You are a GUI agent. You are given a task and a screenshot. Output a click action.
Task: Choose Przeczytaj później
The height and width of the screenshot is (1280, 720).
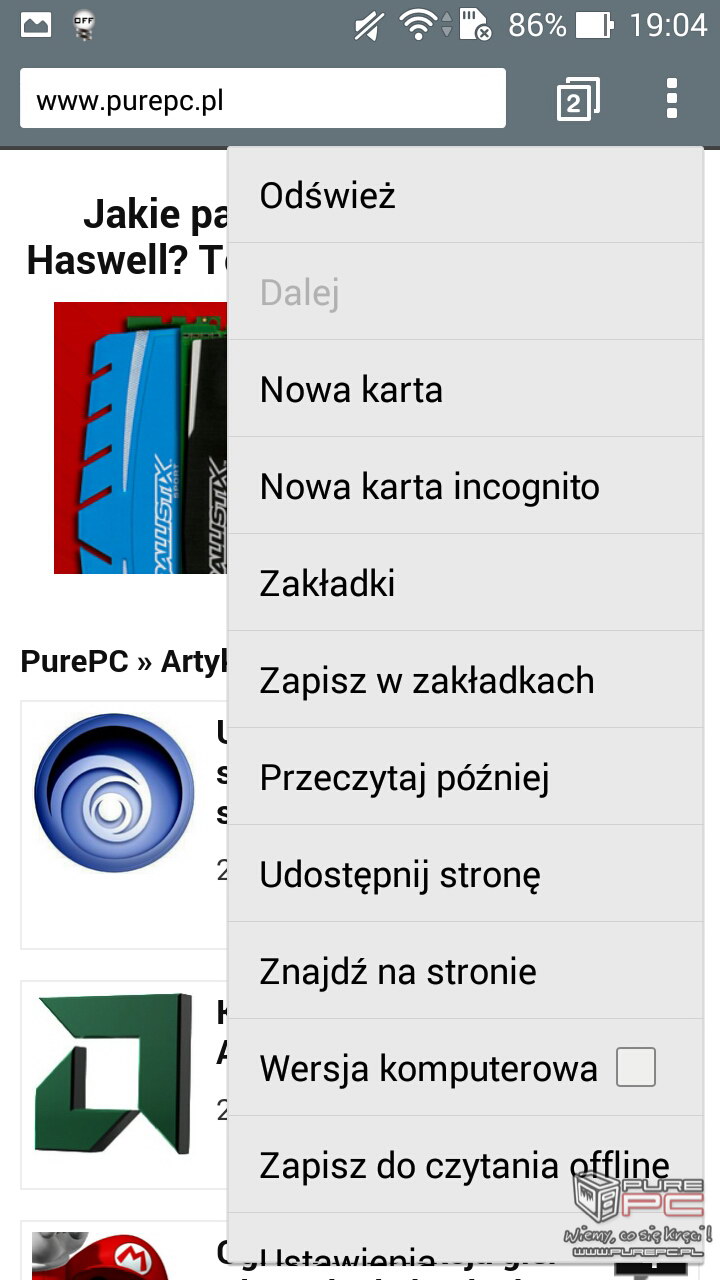pos(465,777)
